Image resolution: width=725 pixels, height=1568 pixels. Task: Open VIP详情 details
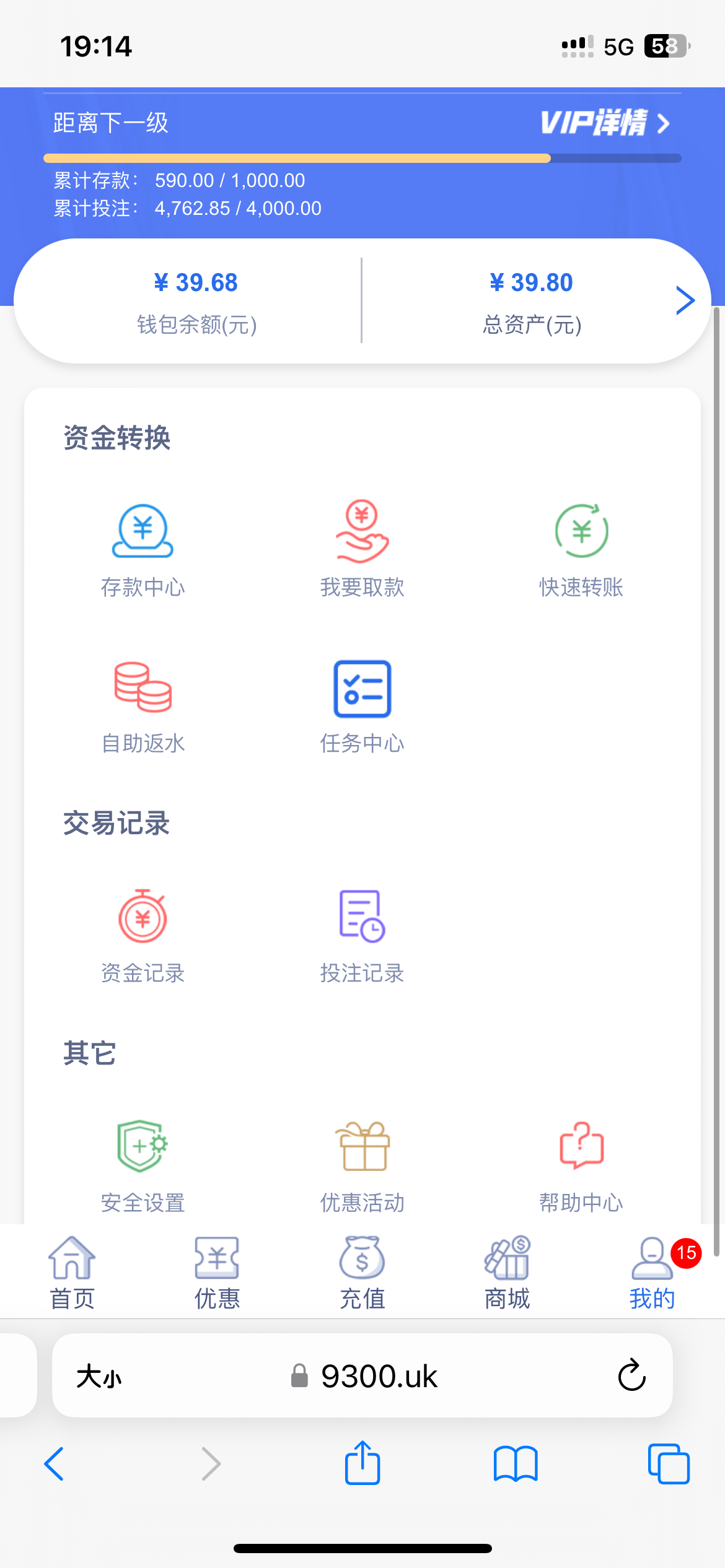click(x=604, y=123)
